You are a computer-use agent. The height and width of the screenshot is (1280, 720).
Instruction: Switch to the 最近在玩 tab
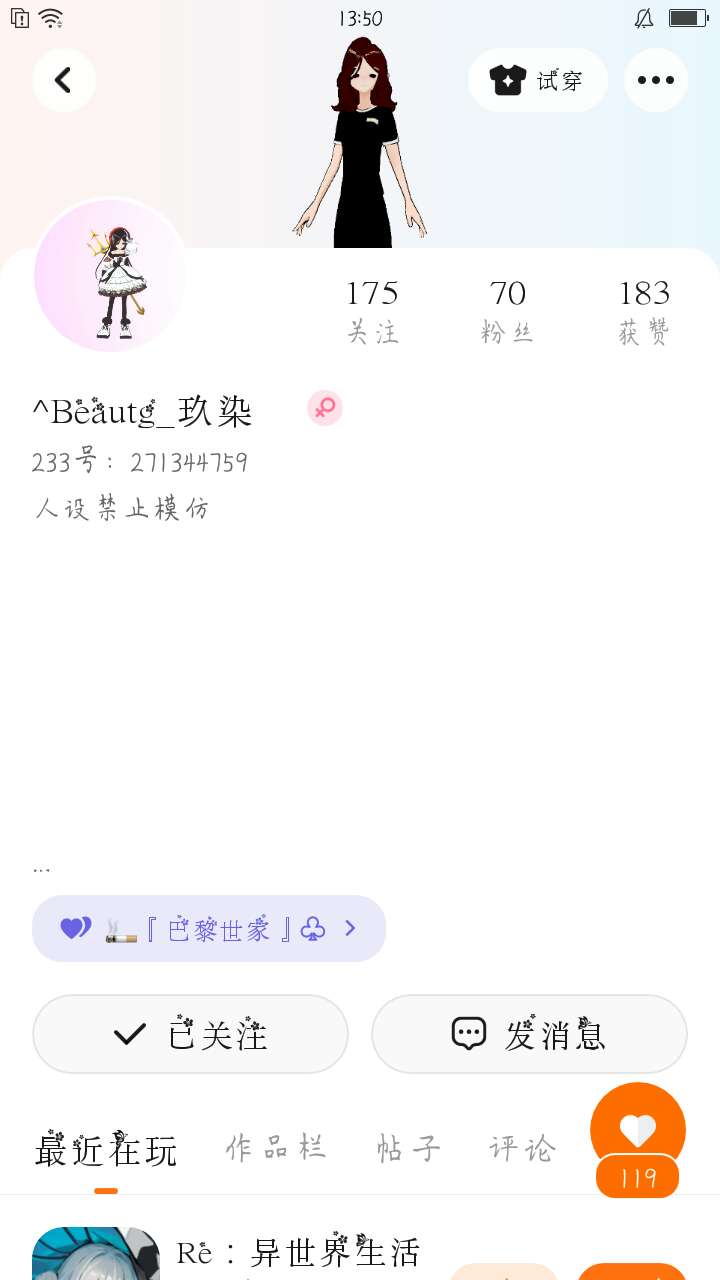point(106,1150)
